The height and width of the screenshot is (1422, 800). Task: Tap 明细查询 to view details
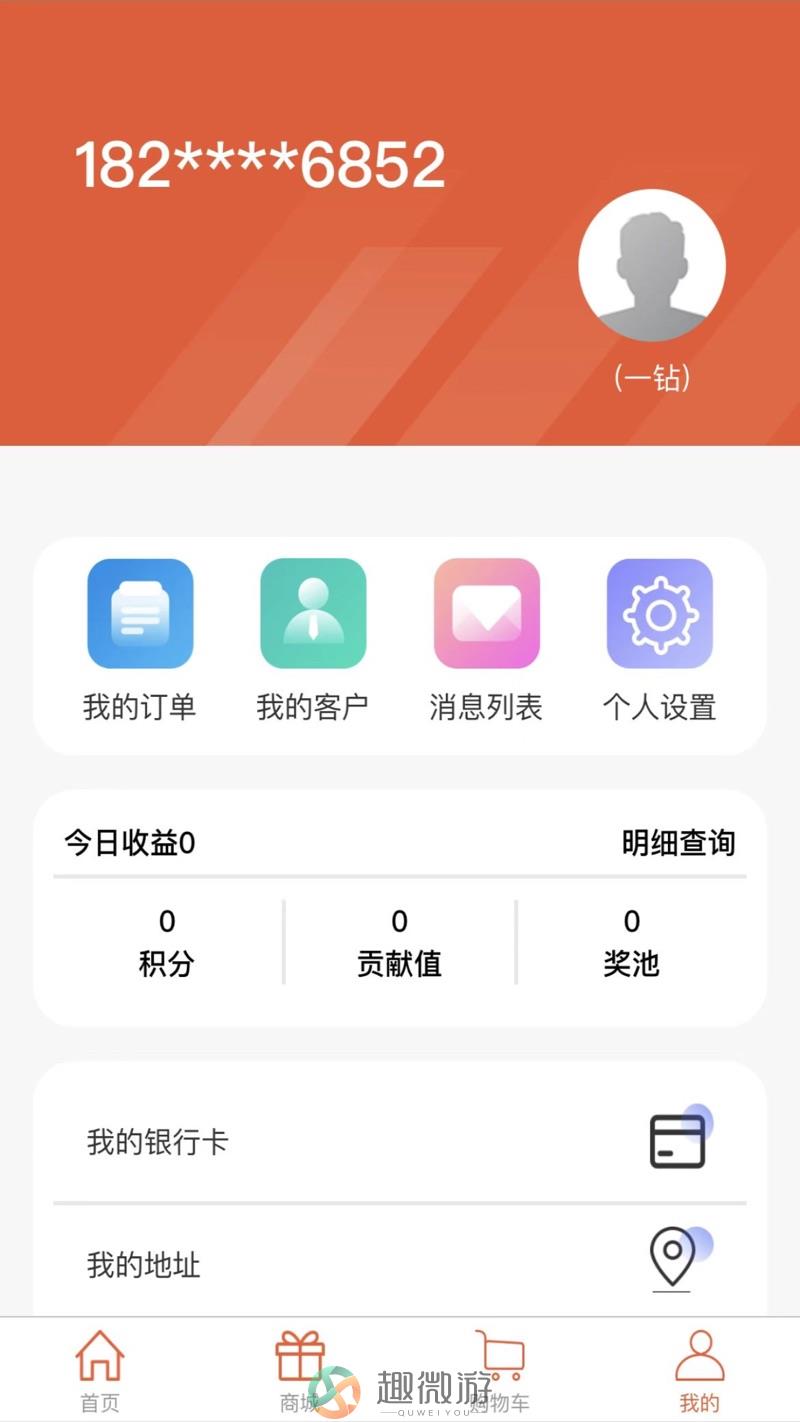coord(679,843)
